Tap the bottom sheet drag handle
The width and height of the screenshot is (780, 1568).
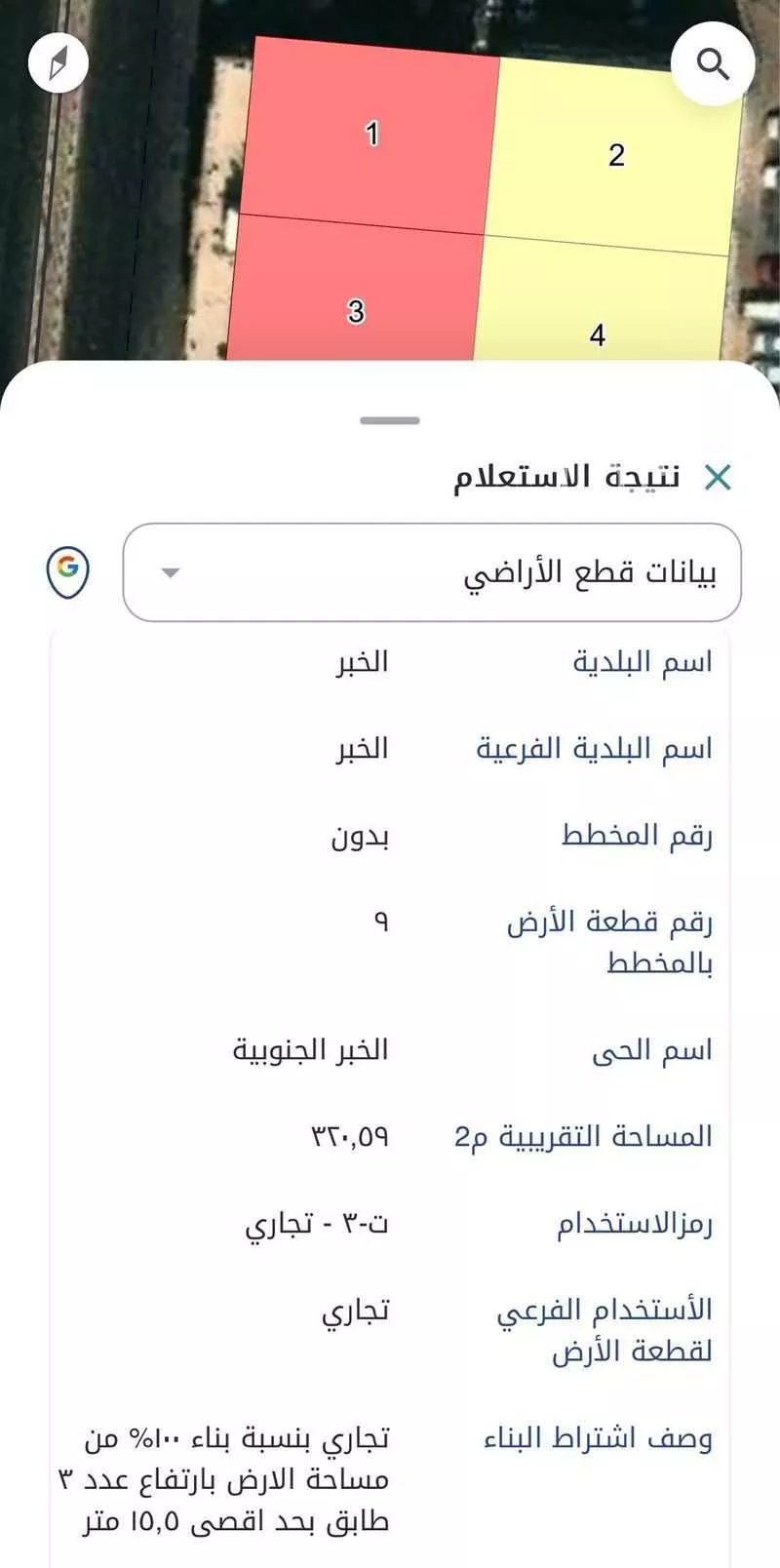tap(388, 419)
